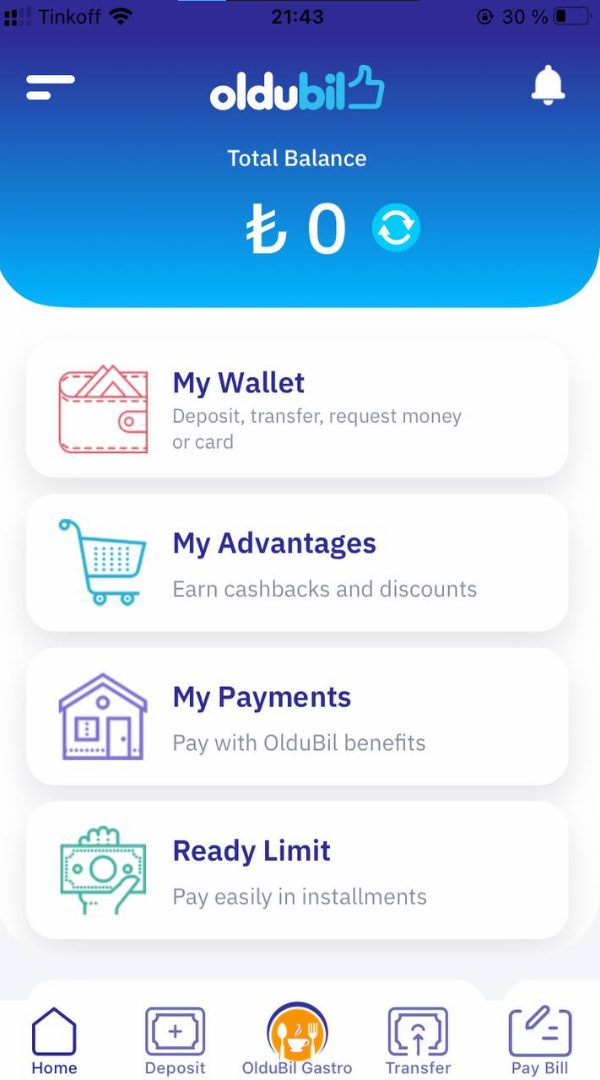Go to the Transfer tab
Viewport: 600px width, 1080px height.
[418, 1040]
